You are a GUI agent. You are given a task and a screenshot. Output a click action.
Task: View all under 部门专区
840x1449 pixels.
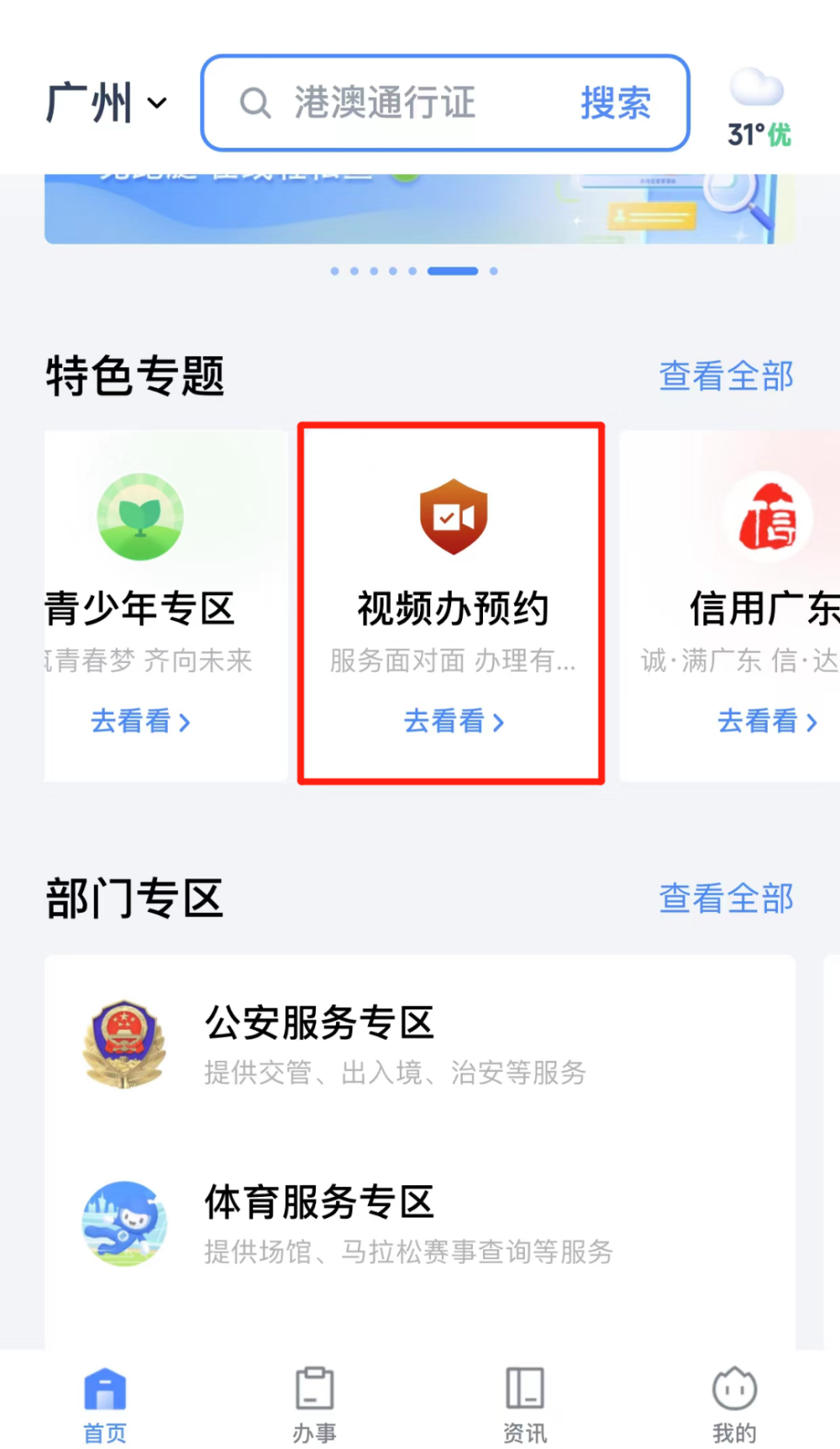[x=726, y=898]
